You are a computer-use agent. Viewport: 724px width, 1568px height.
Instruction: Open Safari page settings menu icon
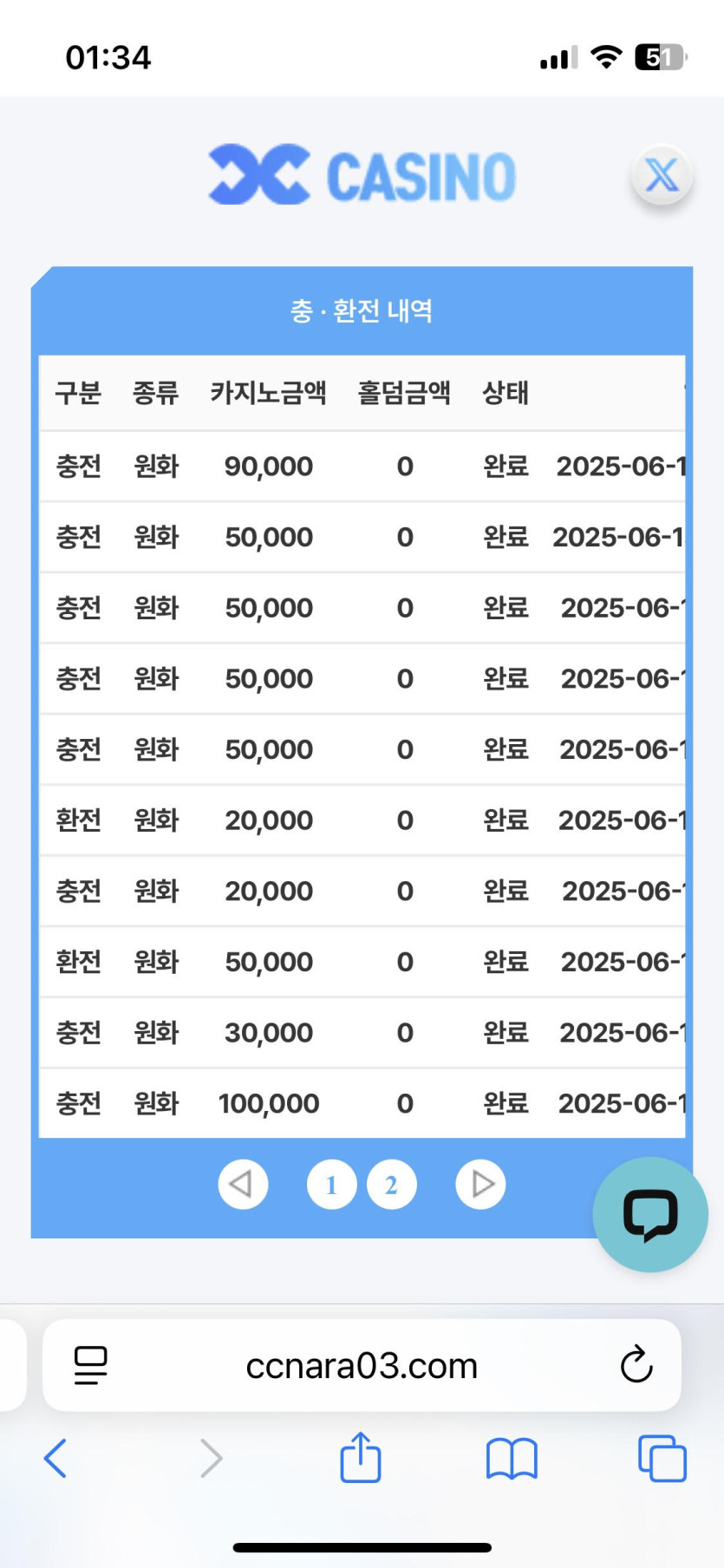pos(90,1365)
